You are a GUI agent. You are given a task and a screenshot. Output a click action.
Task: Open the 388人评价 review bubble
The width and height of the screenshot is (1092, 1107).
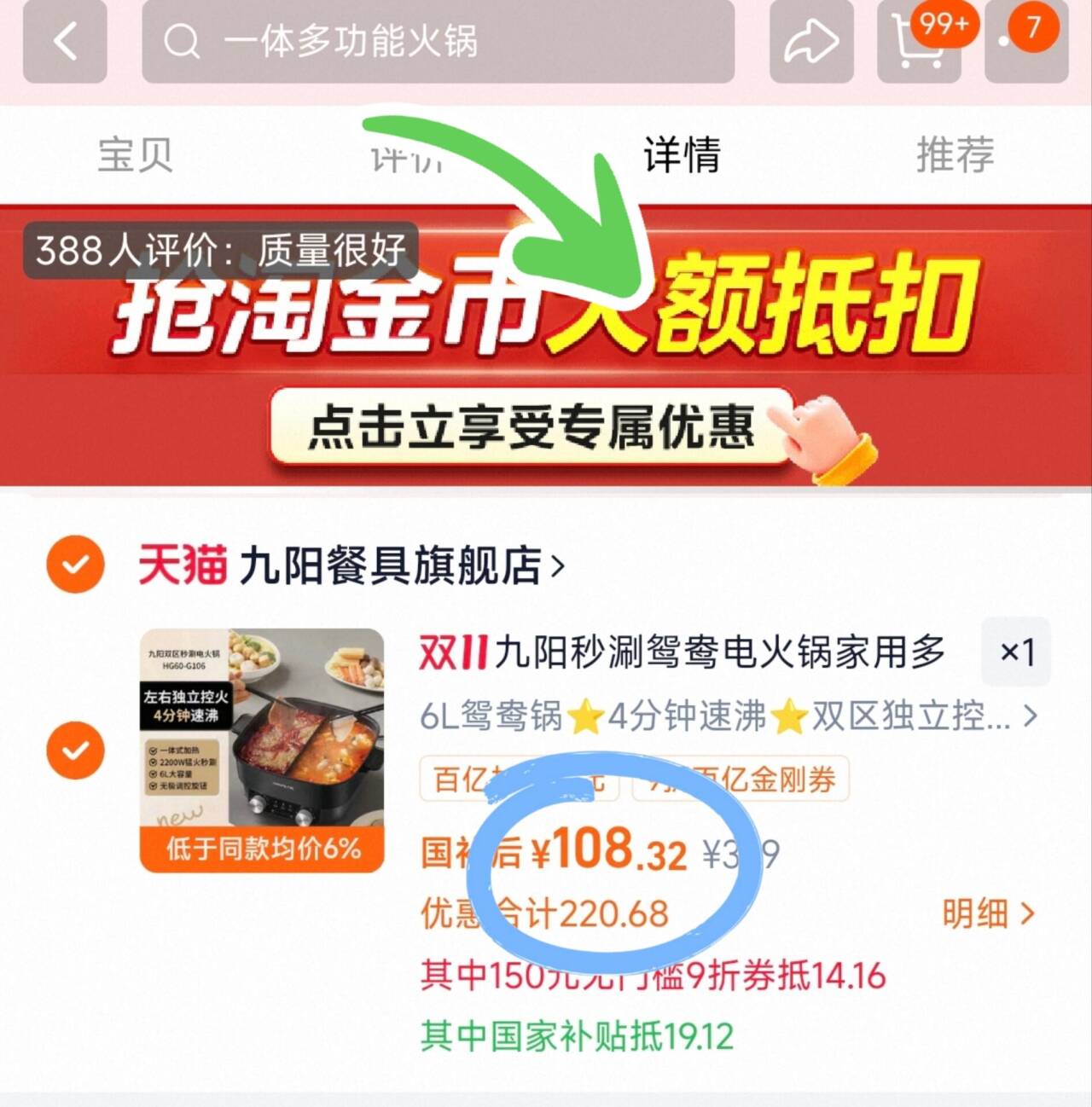[222, 251]
